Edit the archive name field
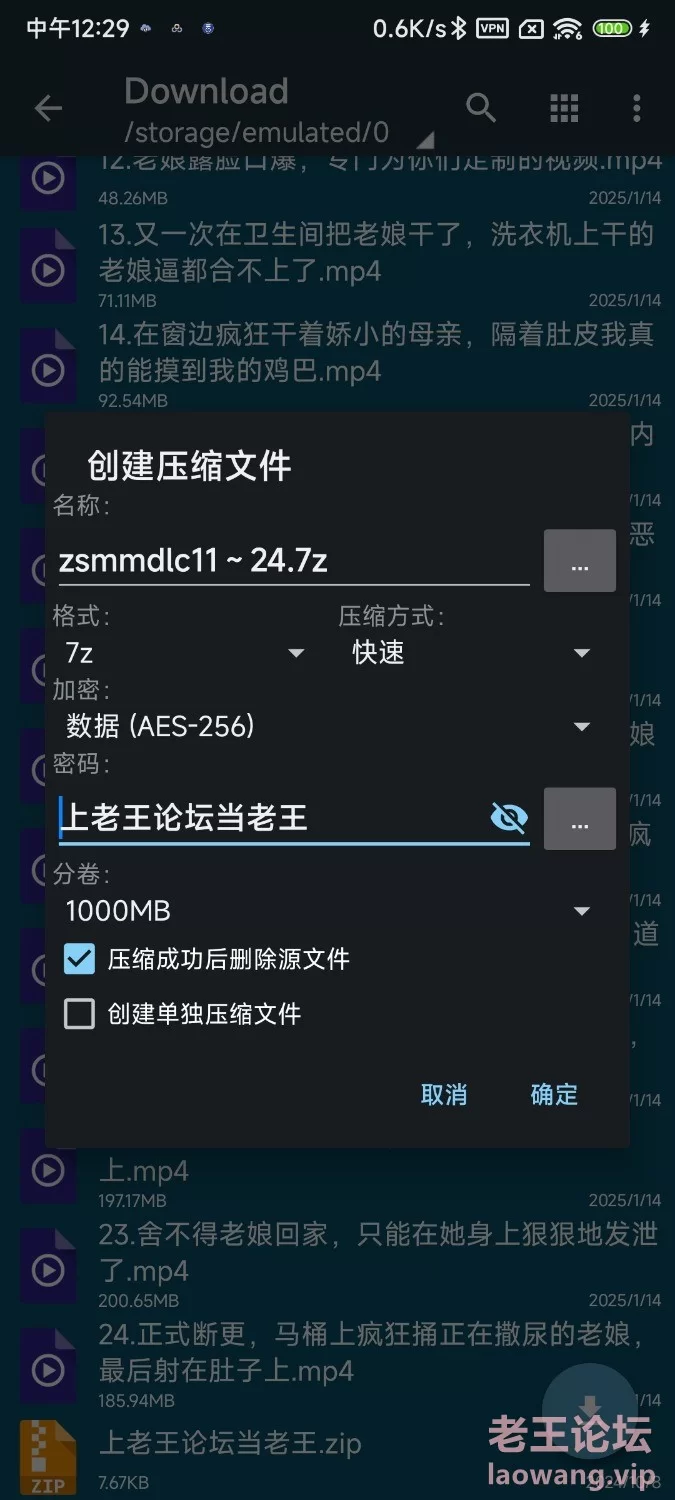675x1500 pixels. pos(290,560)
